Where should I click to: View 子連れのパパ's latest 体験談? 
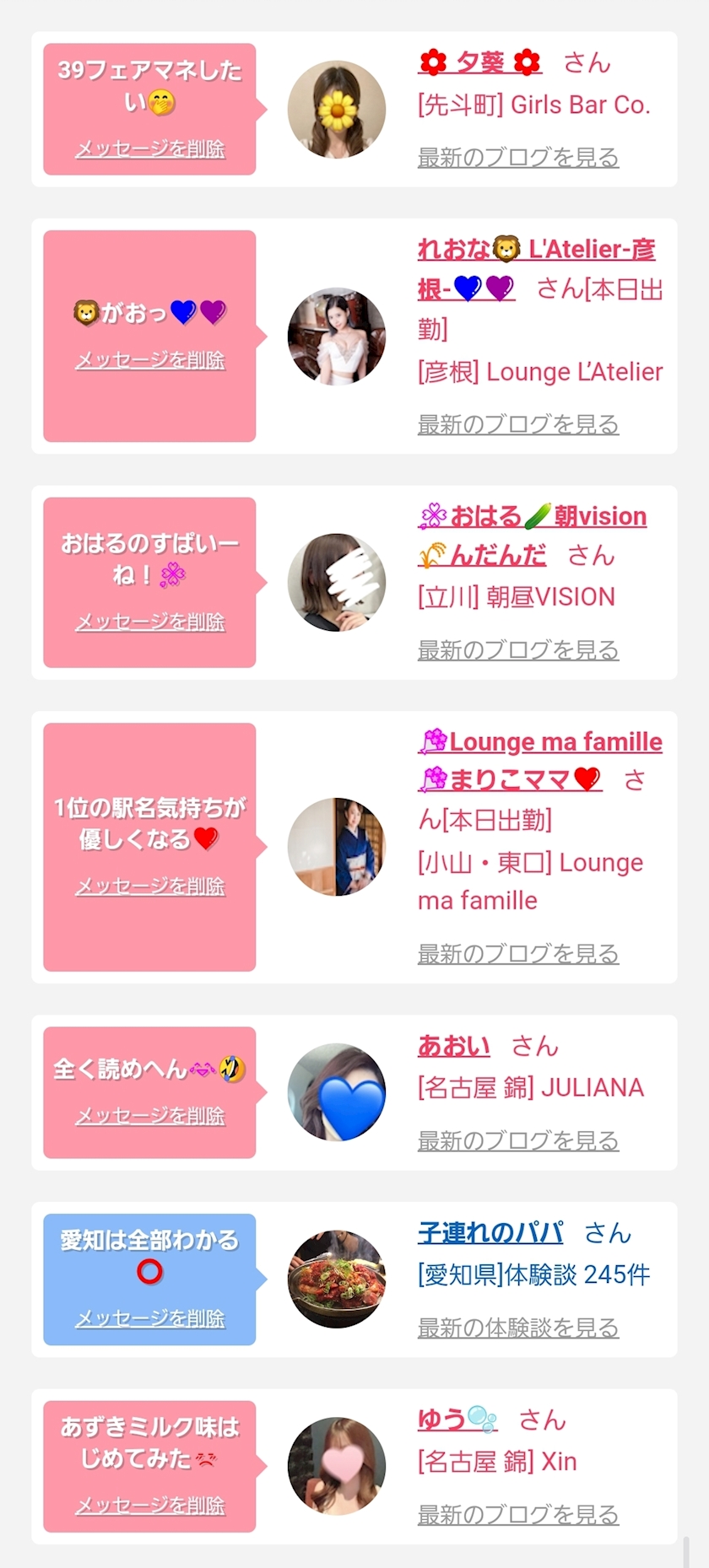tap(518, 1328)
